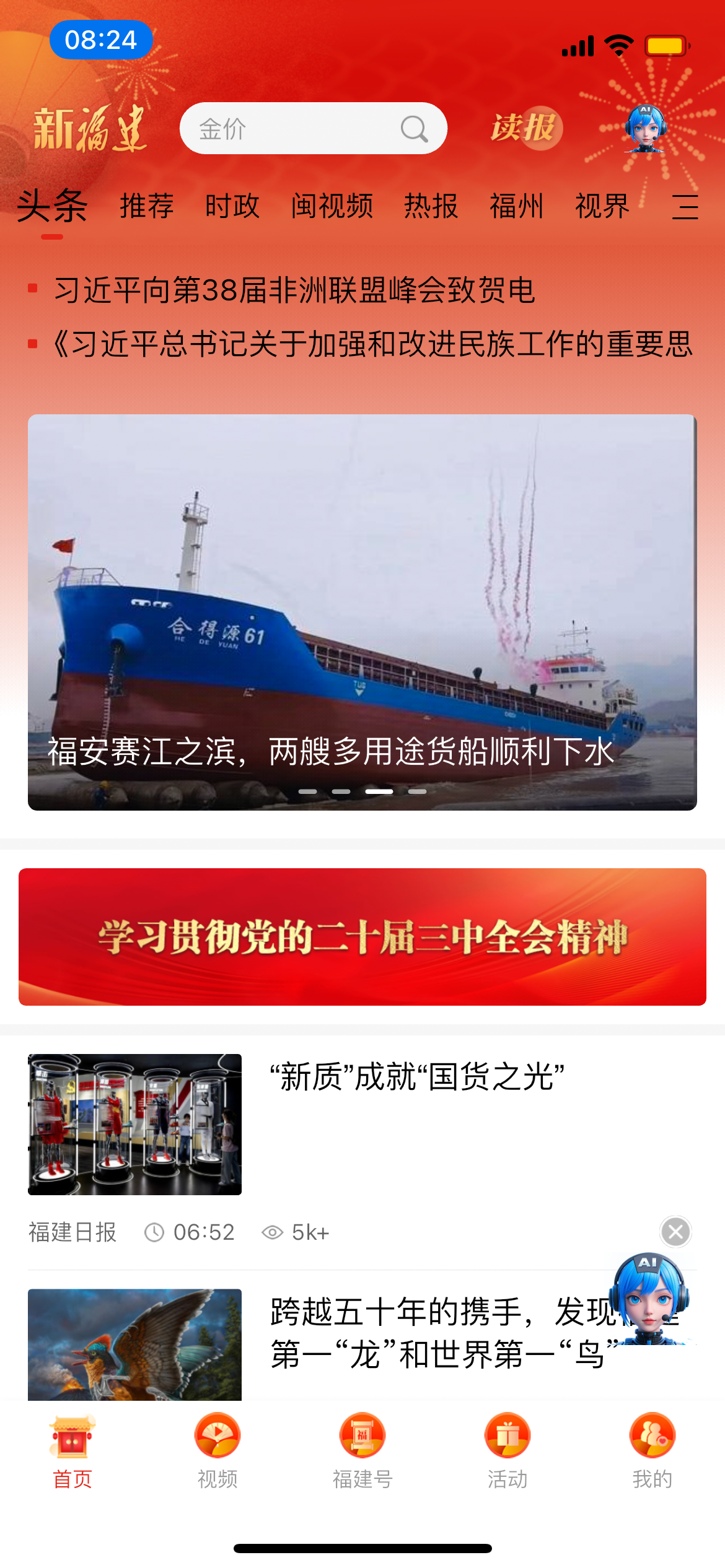Image resolution: width=725 pixels, height=1568 pixels.
Task: Open article “新质”成就“国货之光”
Action: (416, 1077)
